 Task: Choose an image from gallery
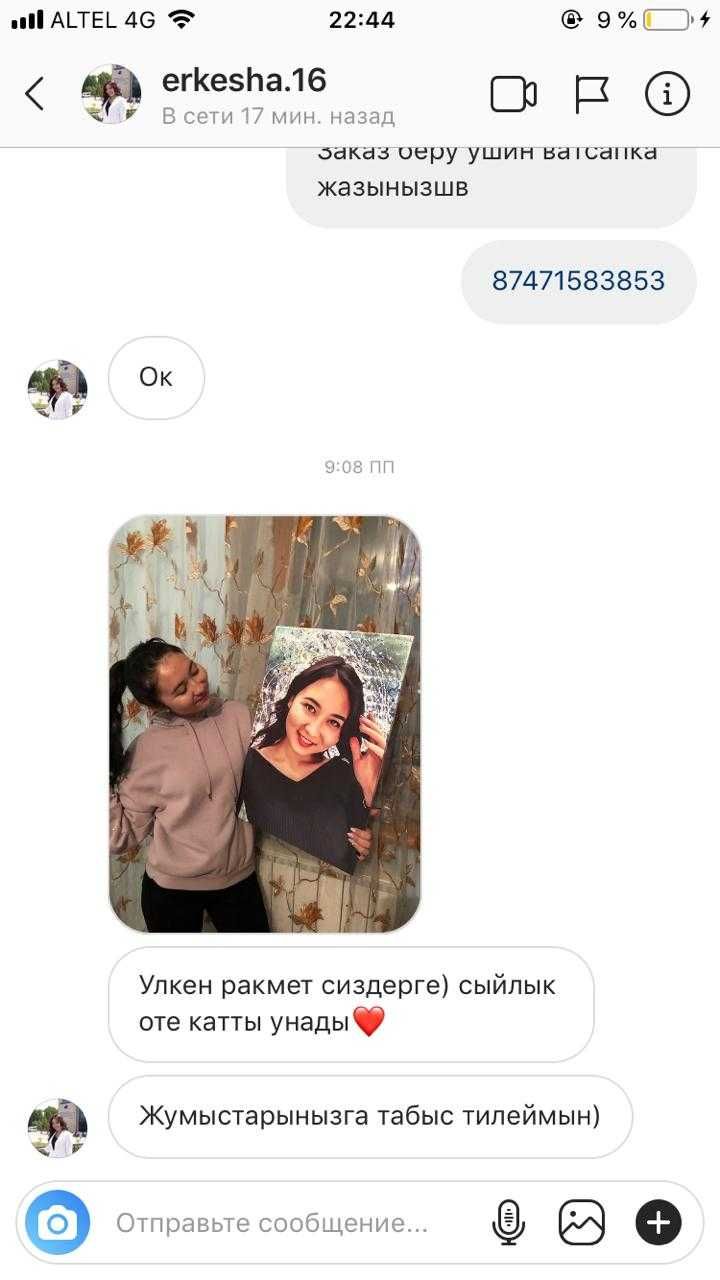tap(582, 1222)
